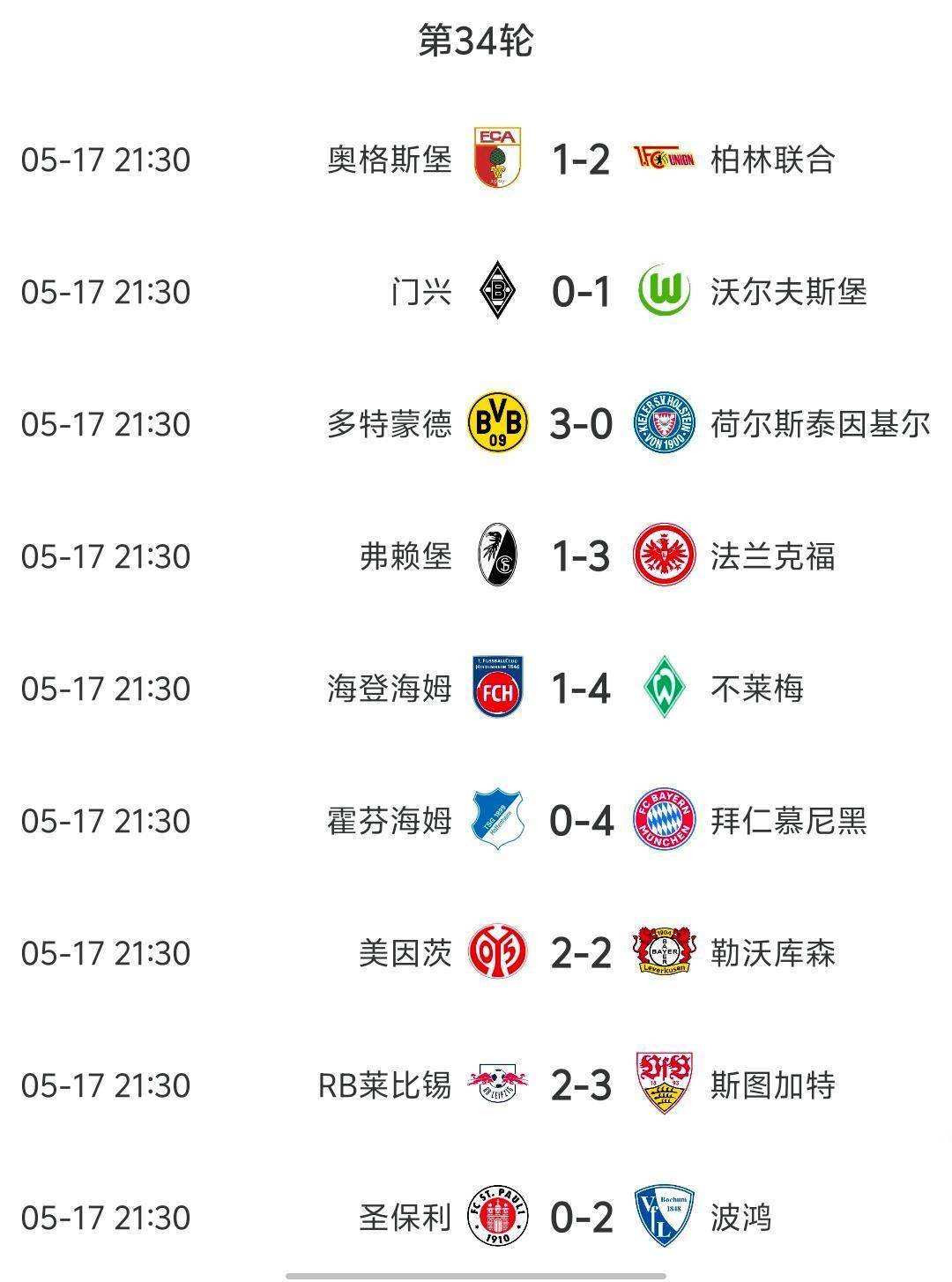
Task: Select the 圣保利 vs 波鸿 match row
Action: click(580, 1218)
